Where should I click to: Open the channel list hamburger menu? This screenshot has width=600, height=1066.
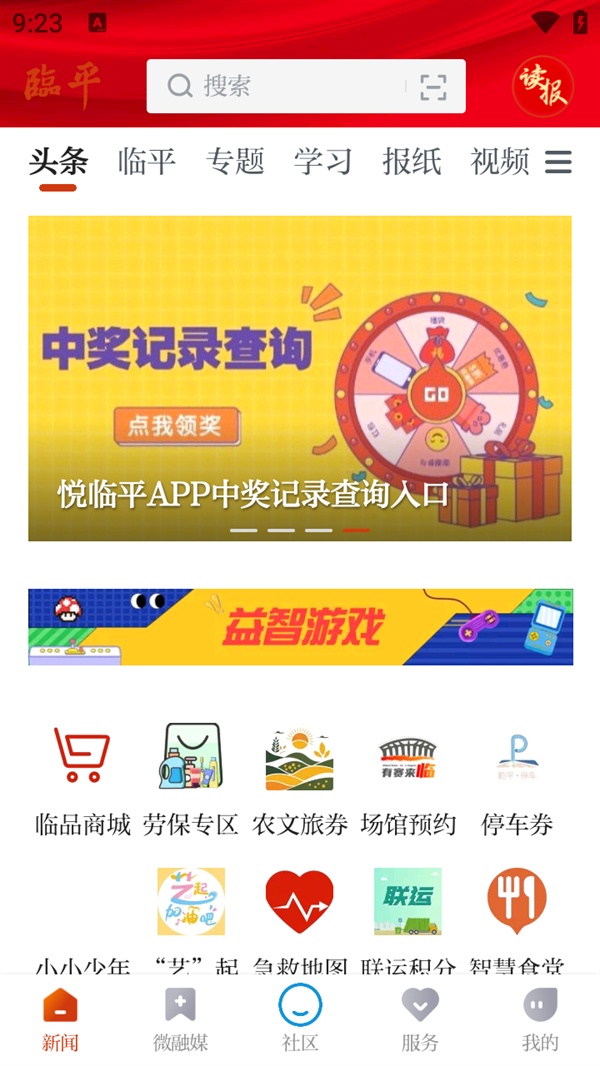[558, 162]
